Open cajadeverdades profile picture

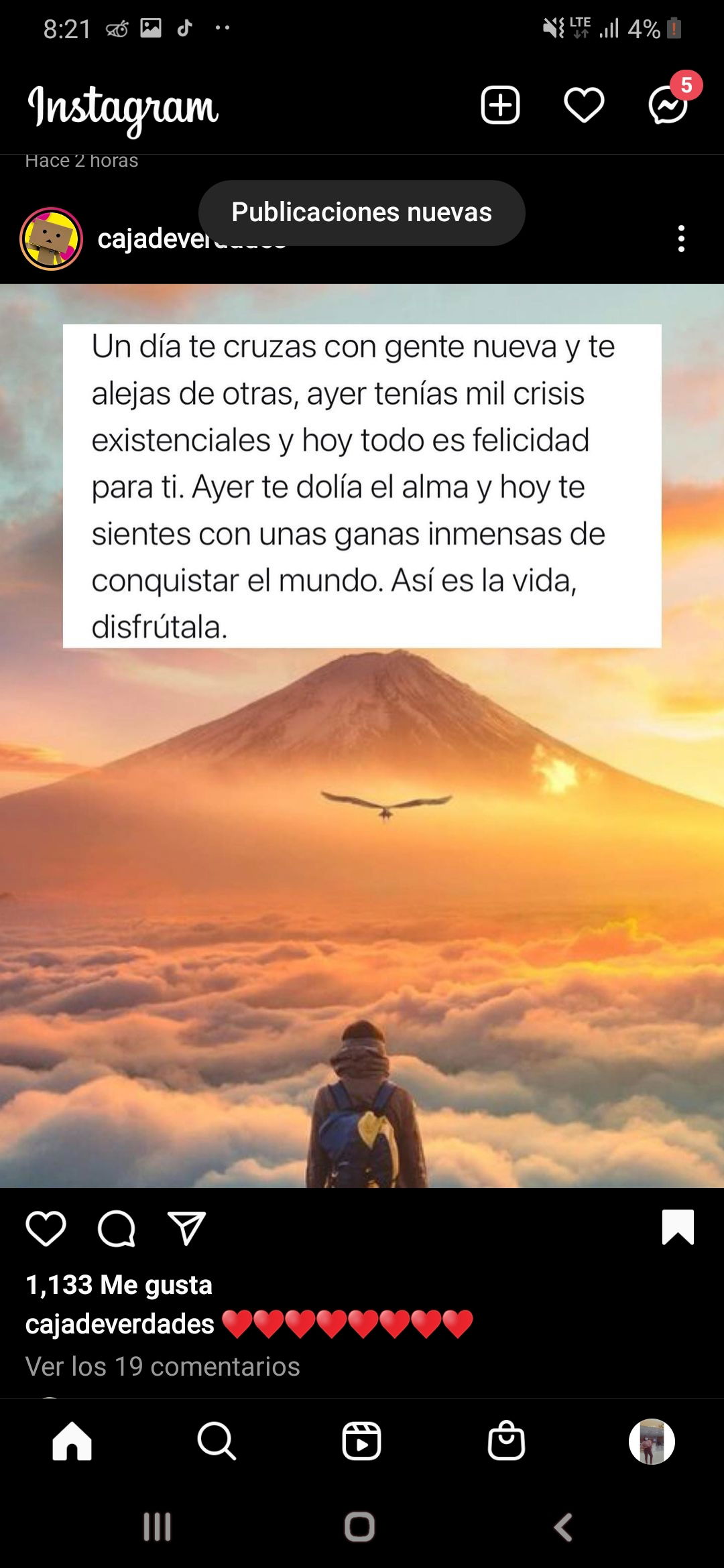(51, 239)
